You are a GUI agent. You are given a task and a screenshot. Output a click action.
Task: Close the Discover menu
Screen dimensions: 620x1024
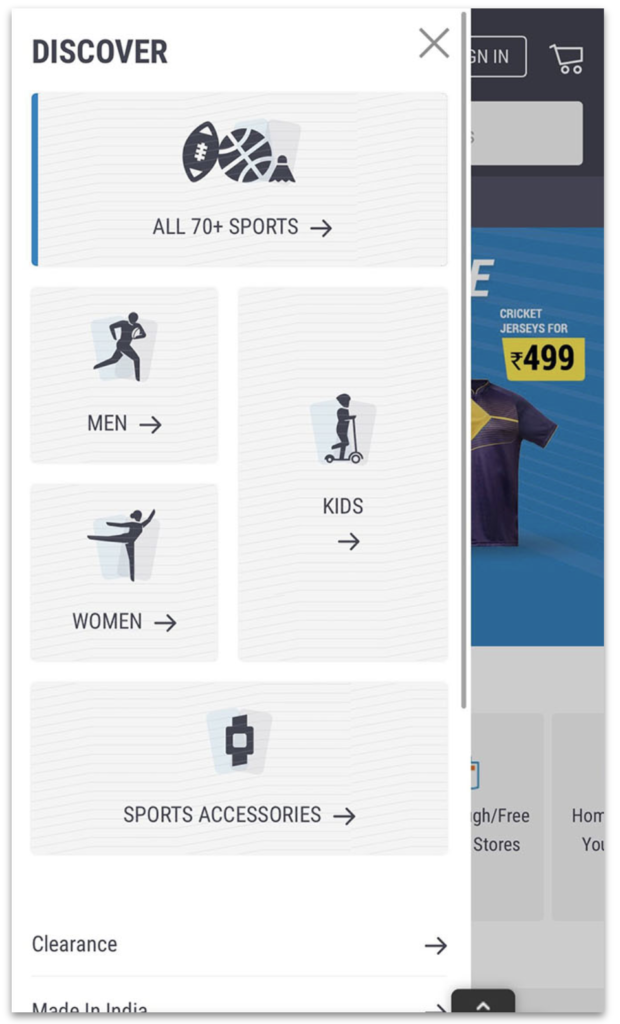(x=433, y=43)
